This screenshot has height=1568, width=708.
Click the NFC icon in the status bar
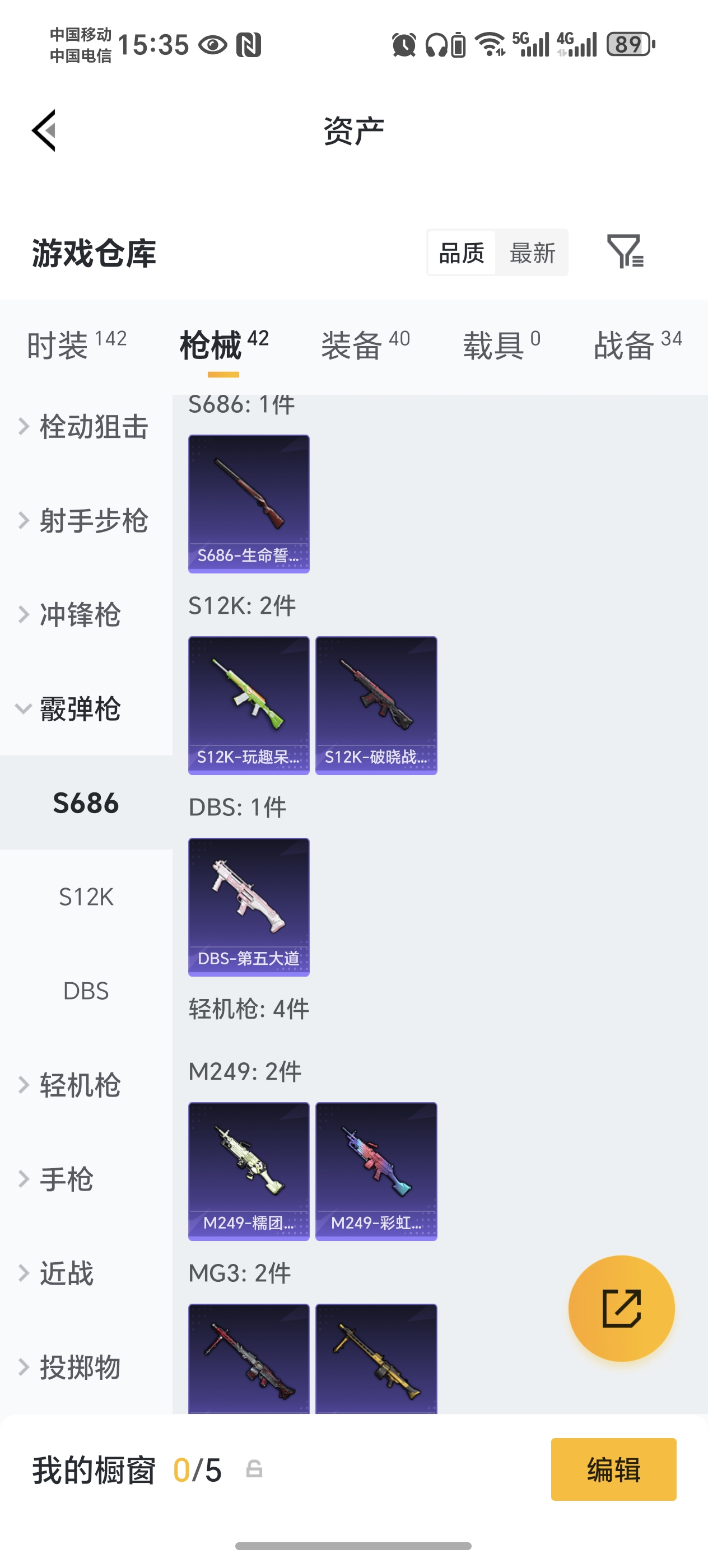point(250,44)
